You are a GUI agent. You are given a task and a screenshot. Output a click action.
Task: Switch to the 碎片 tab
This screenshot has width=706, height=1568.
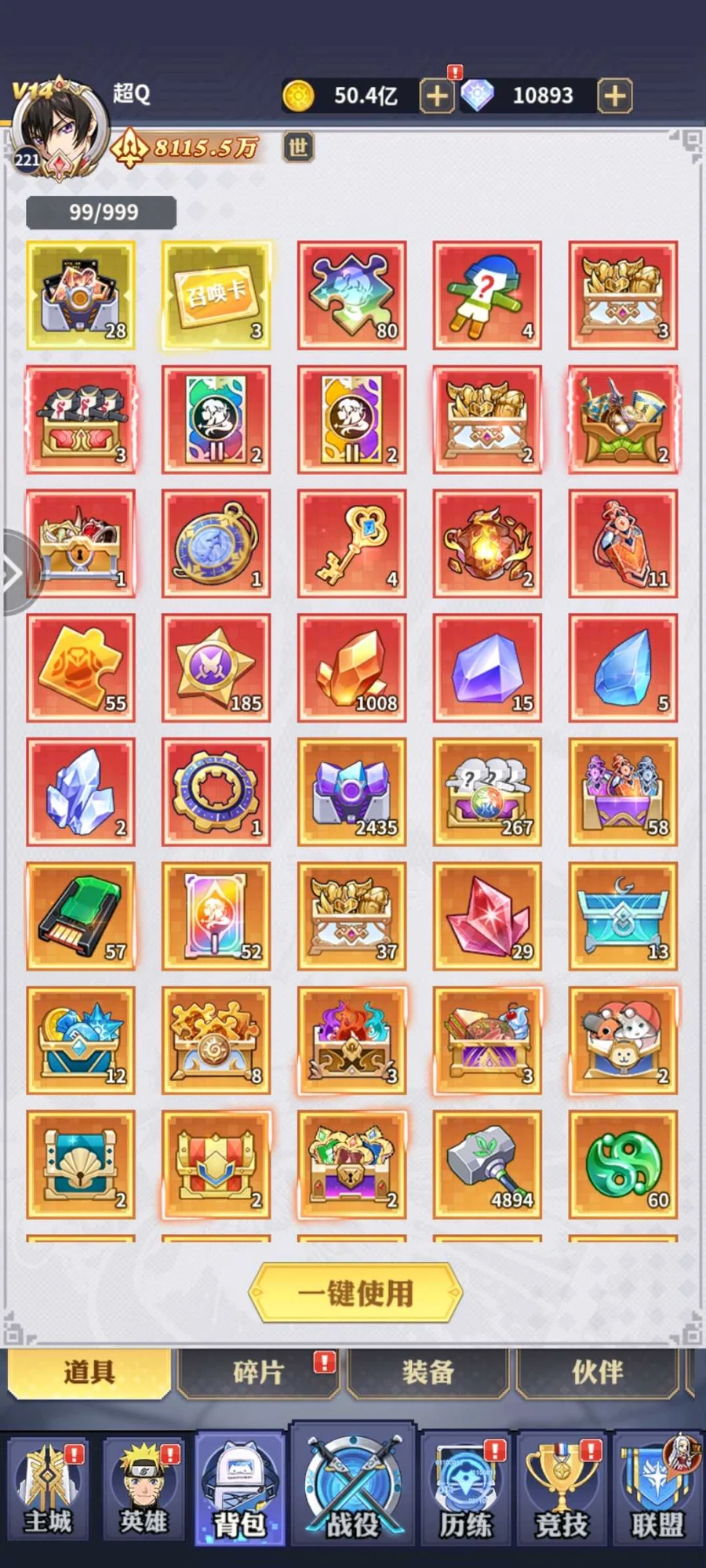(258, 1372)
